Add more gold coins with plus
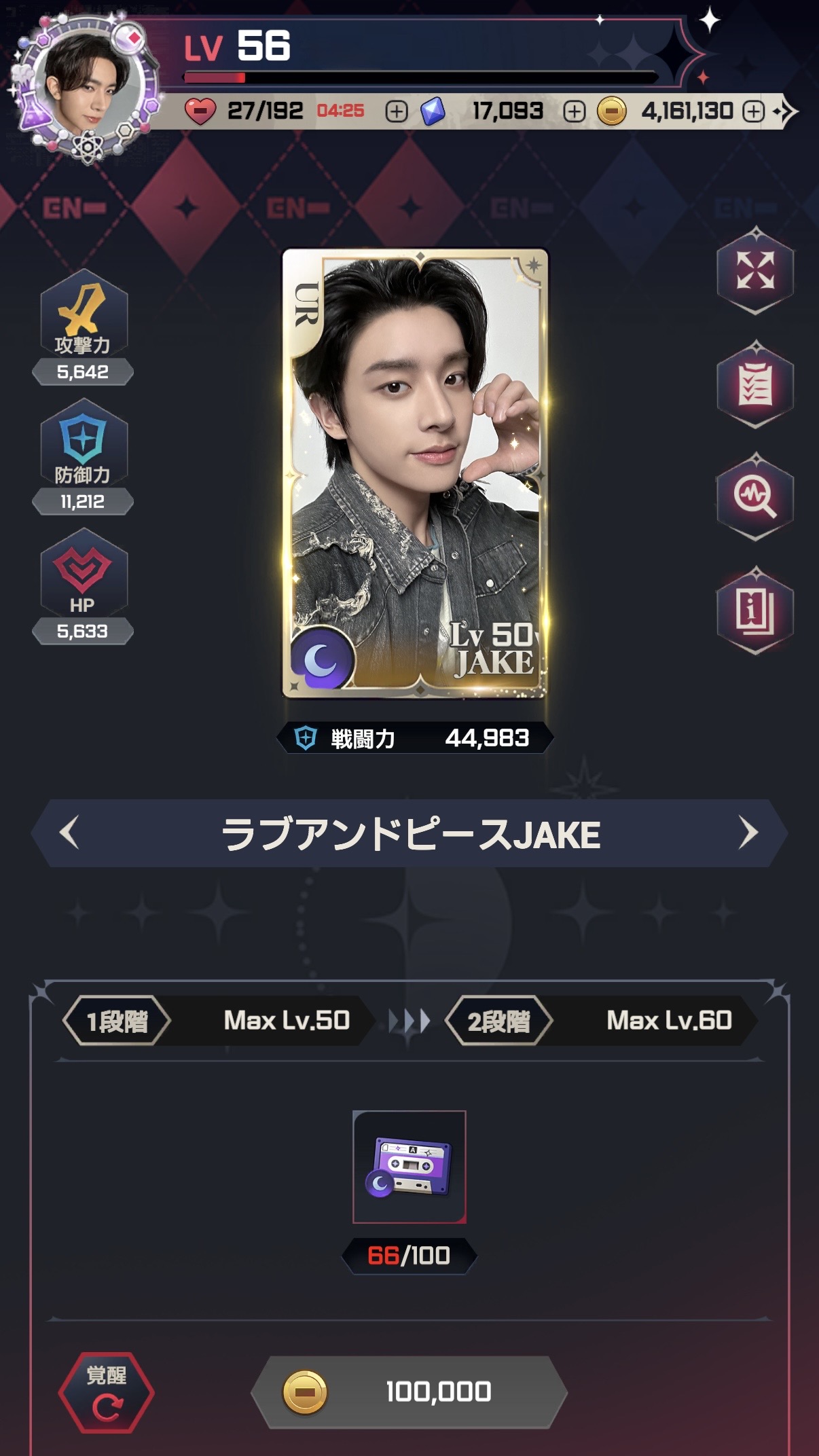This screenshot has width=819, height=1456. coord(753,111)
